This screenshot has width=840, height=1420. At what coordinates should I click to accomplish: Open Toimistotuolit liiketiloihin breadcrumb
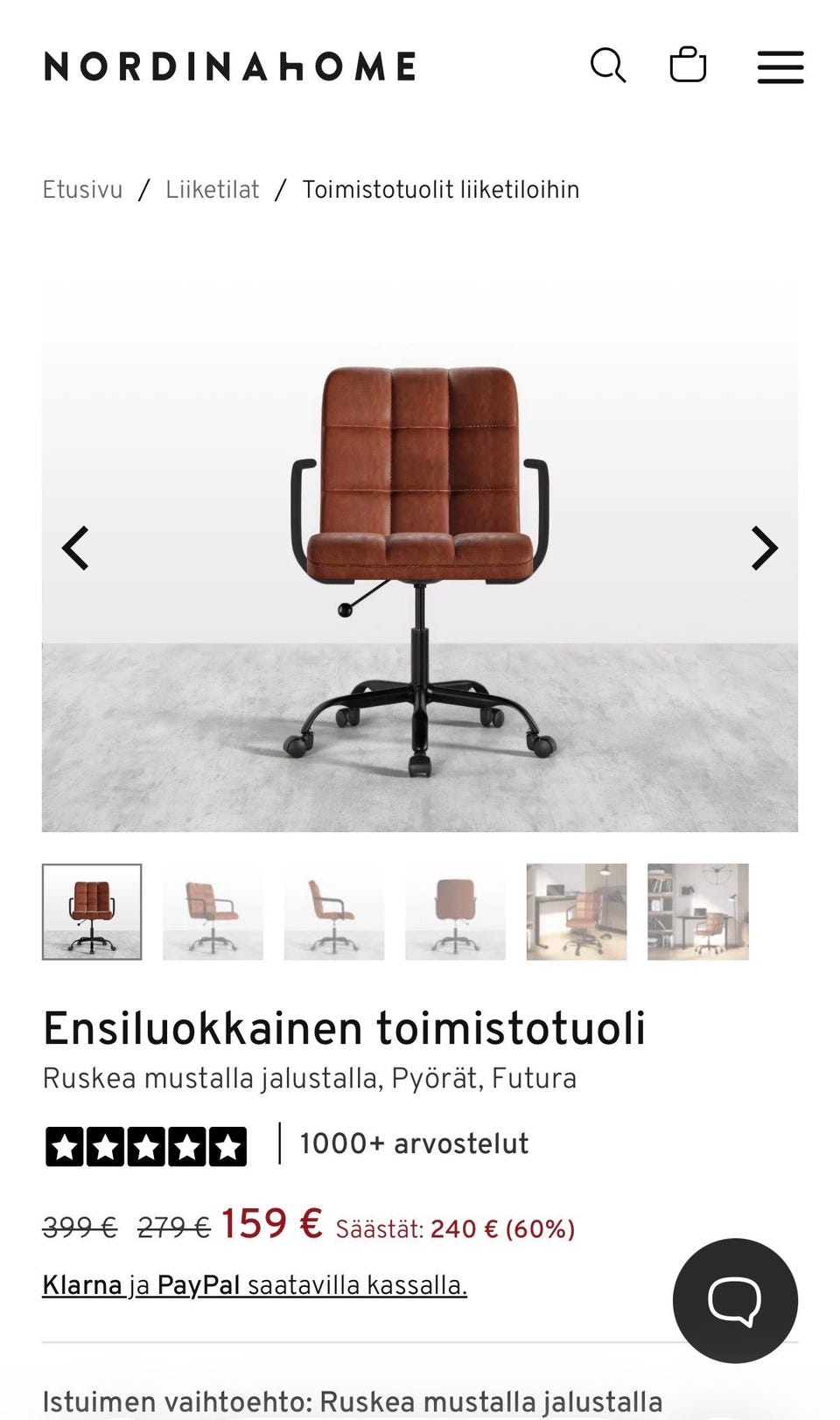click(x=440, y=190)
